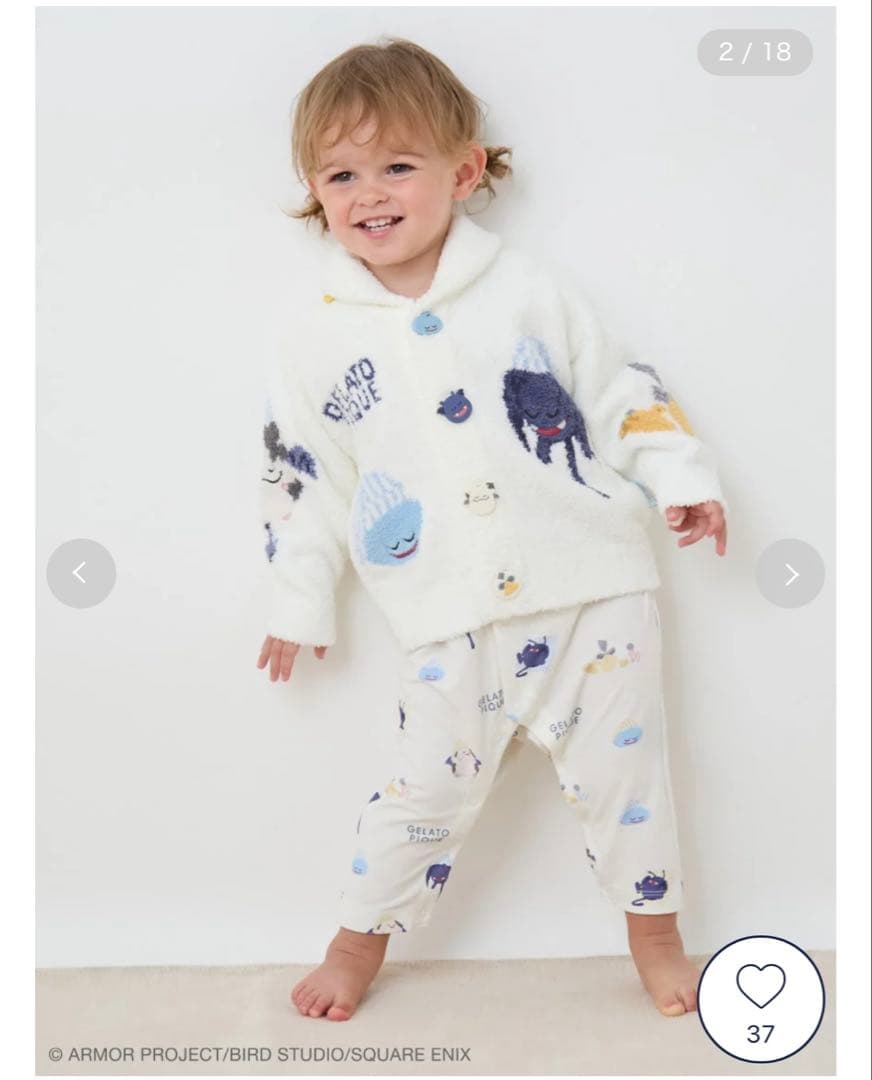Image resolution: width=872 pixels, height=1080 pixels.
Task: Add this item to favorites with the heart
Action: tap(761, 988)
